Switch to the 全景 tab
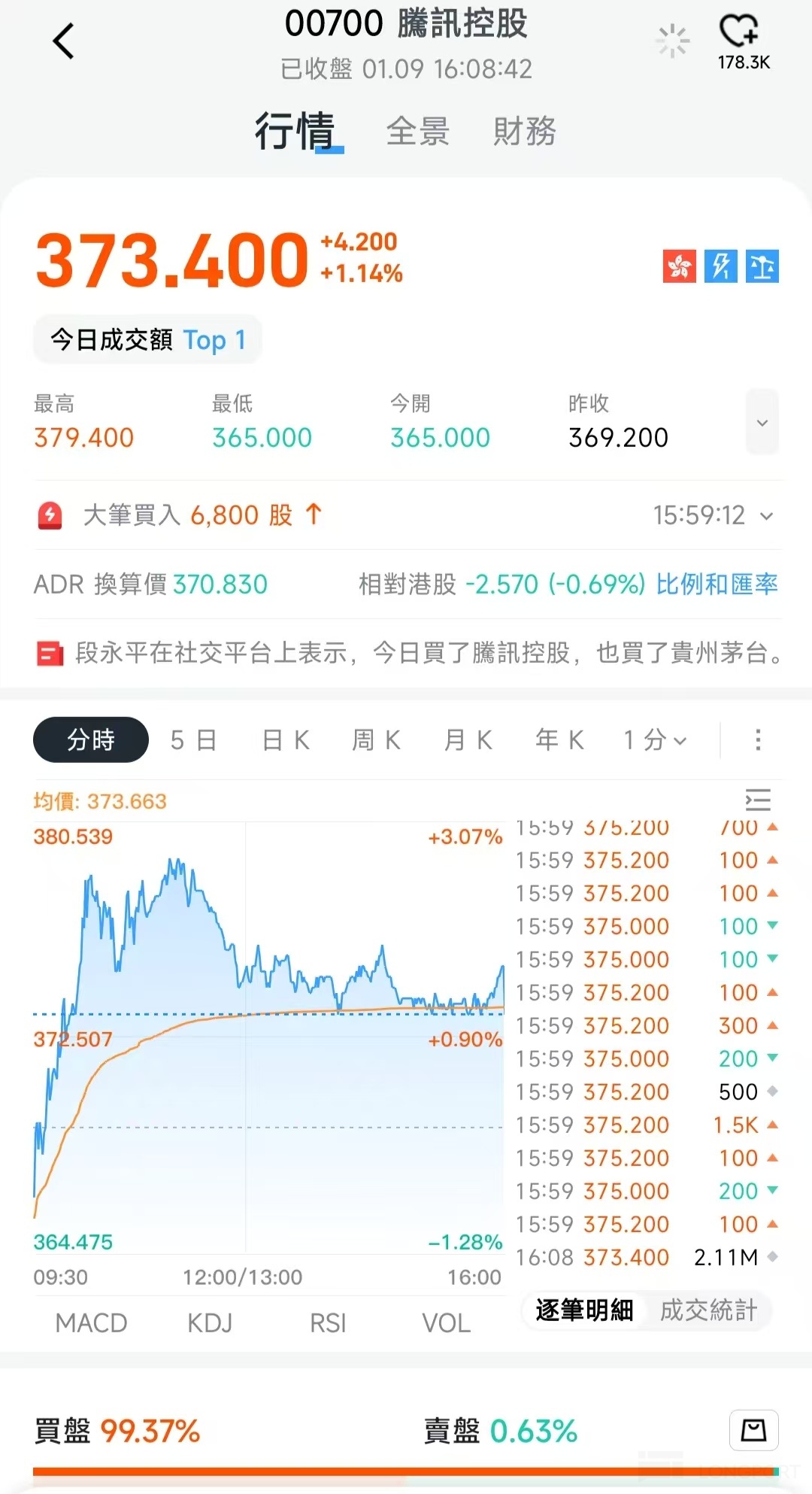This screenshot has width=812, height=1494. [x=417, y=132]
